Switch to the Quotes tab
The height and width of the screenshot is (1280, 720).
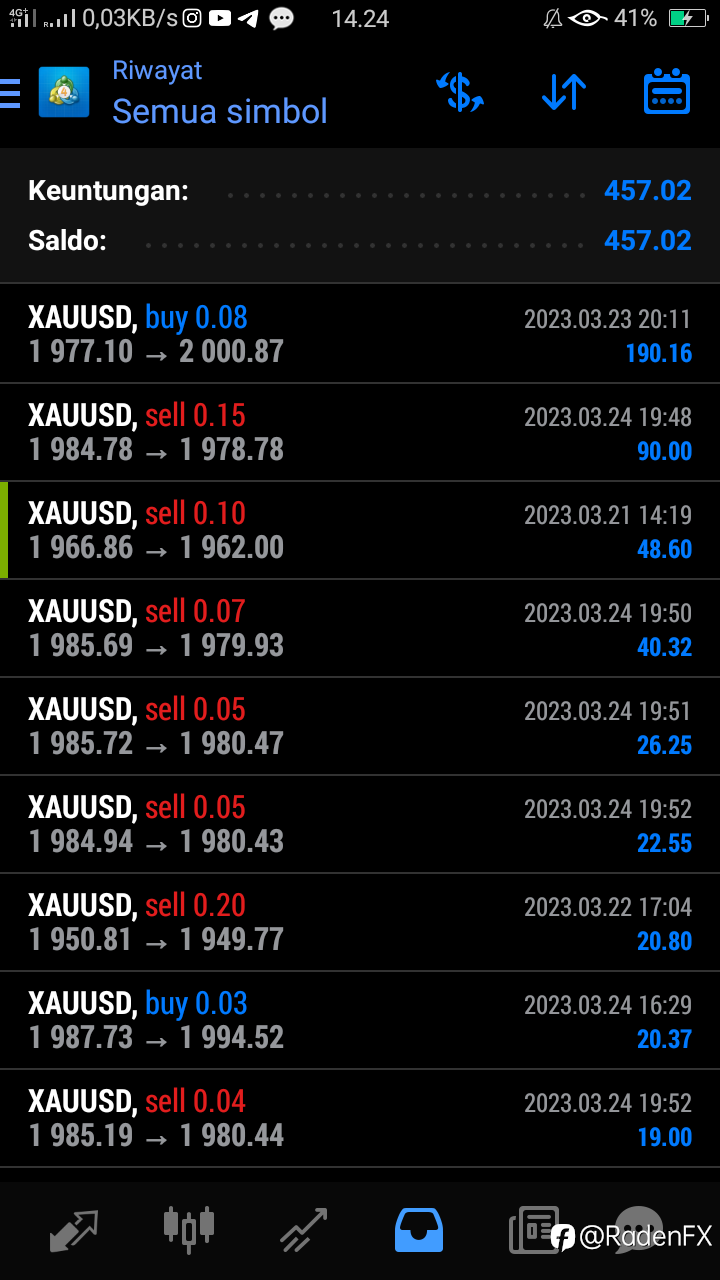[x=74, y=1230]
